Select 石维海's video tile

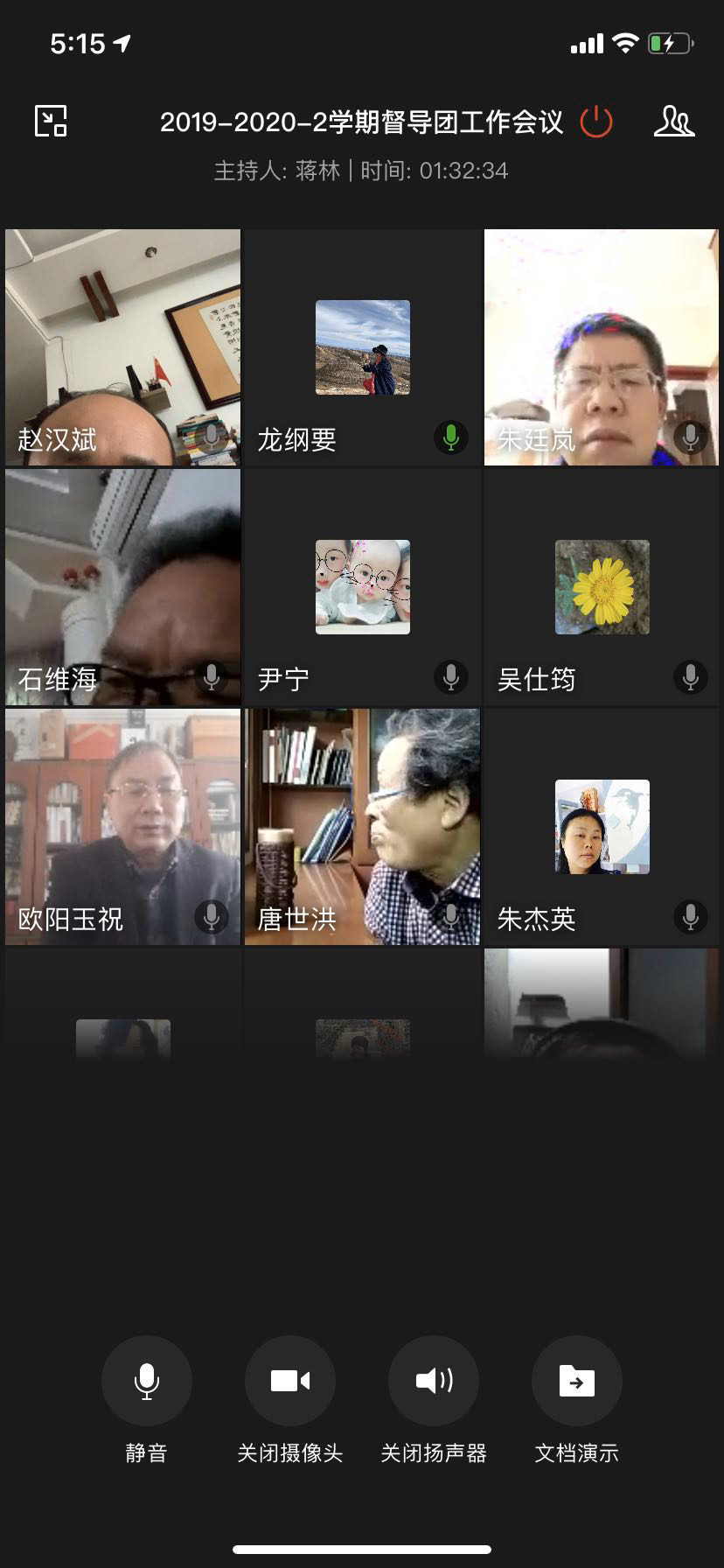click(122, 587)
